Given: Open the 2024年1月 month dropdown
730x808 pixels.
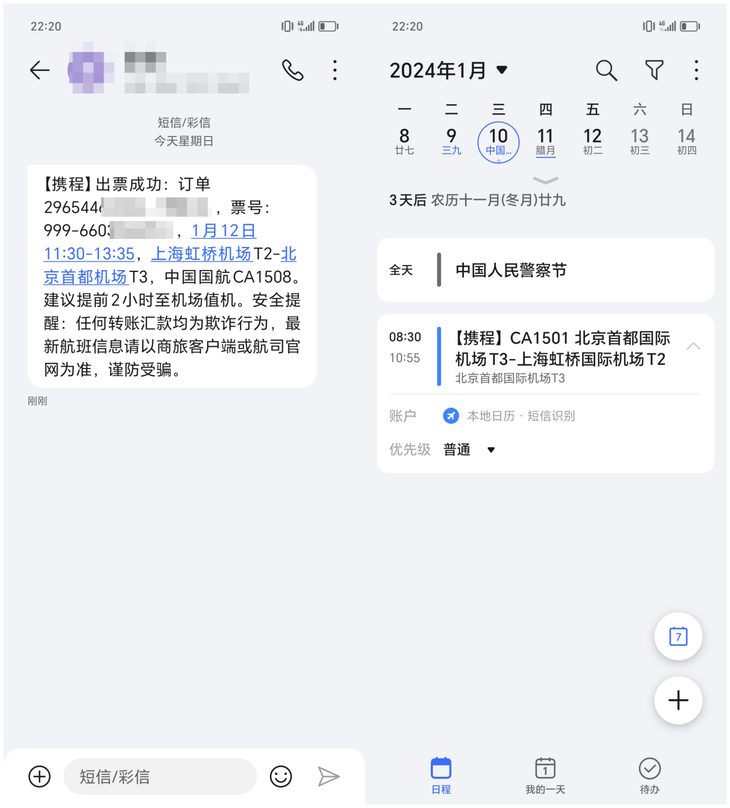Looking at the screenshot, I should click(449, 70).
